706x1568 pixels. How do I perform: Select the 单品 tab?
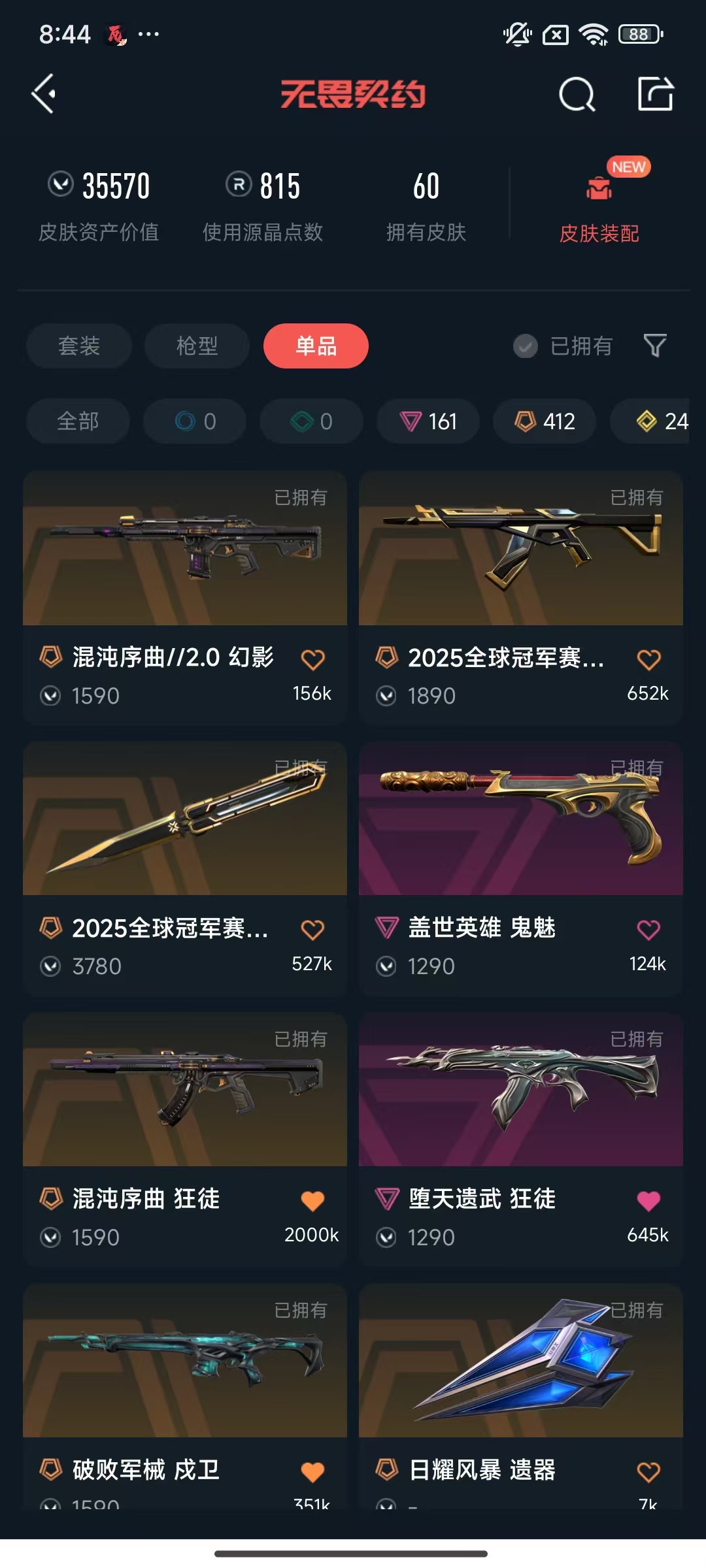coord(316,346)
